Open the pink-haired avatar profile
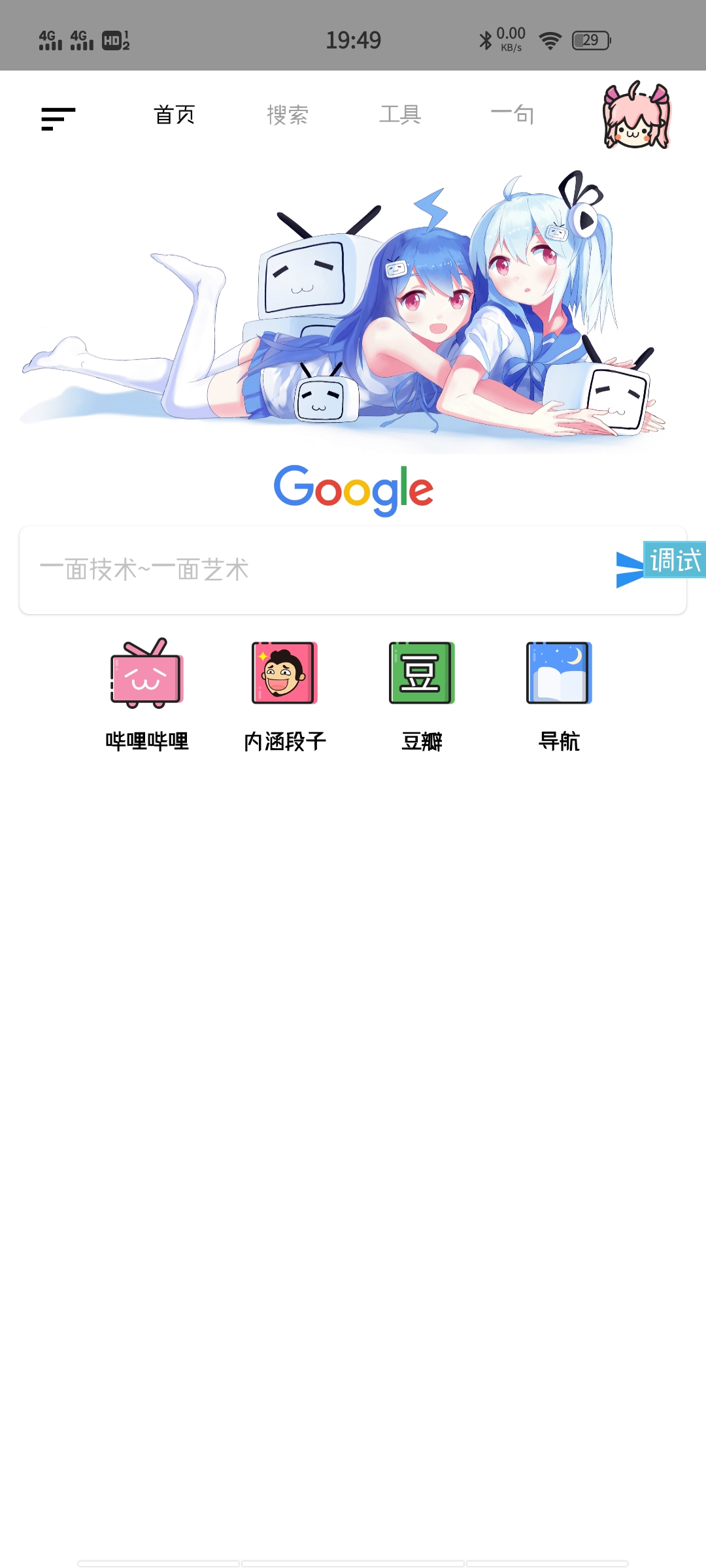 637,116
